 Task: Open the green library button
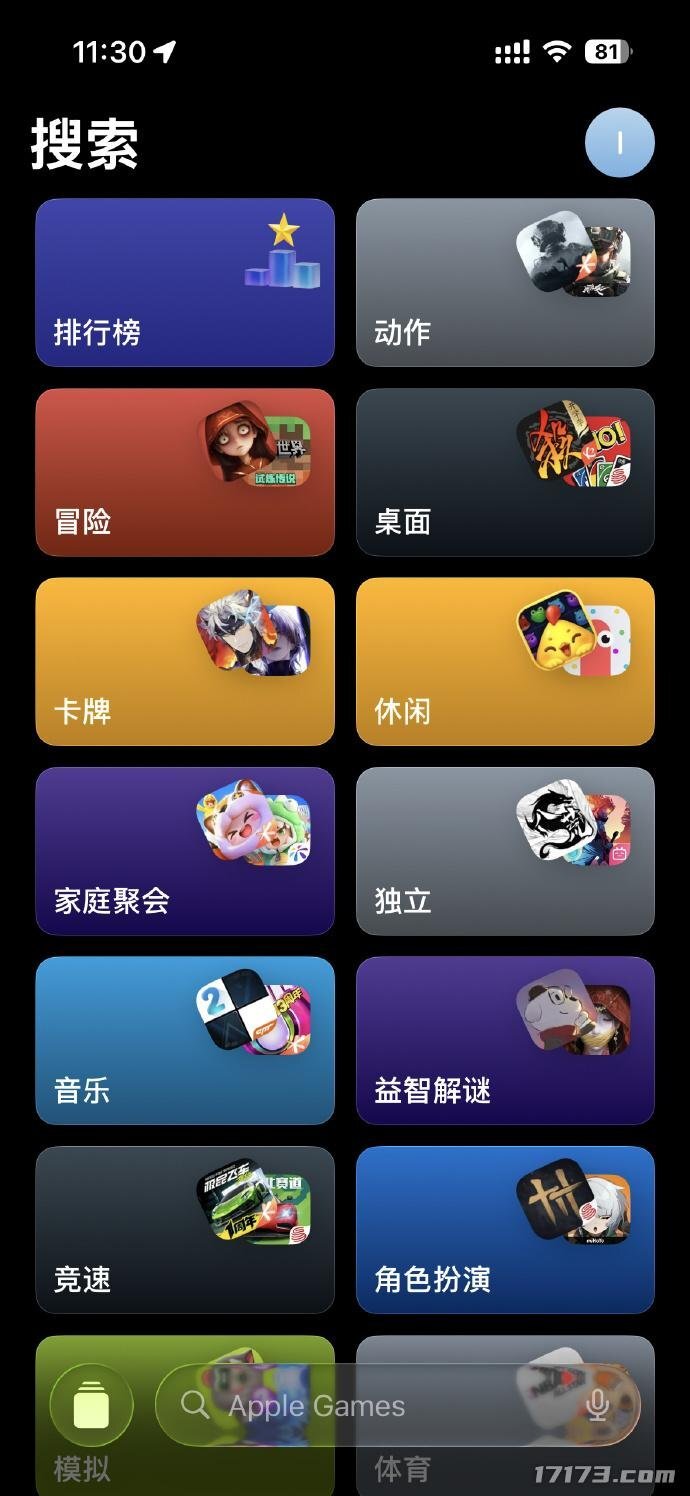pos(91,1405)
